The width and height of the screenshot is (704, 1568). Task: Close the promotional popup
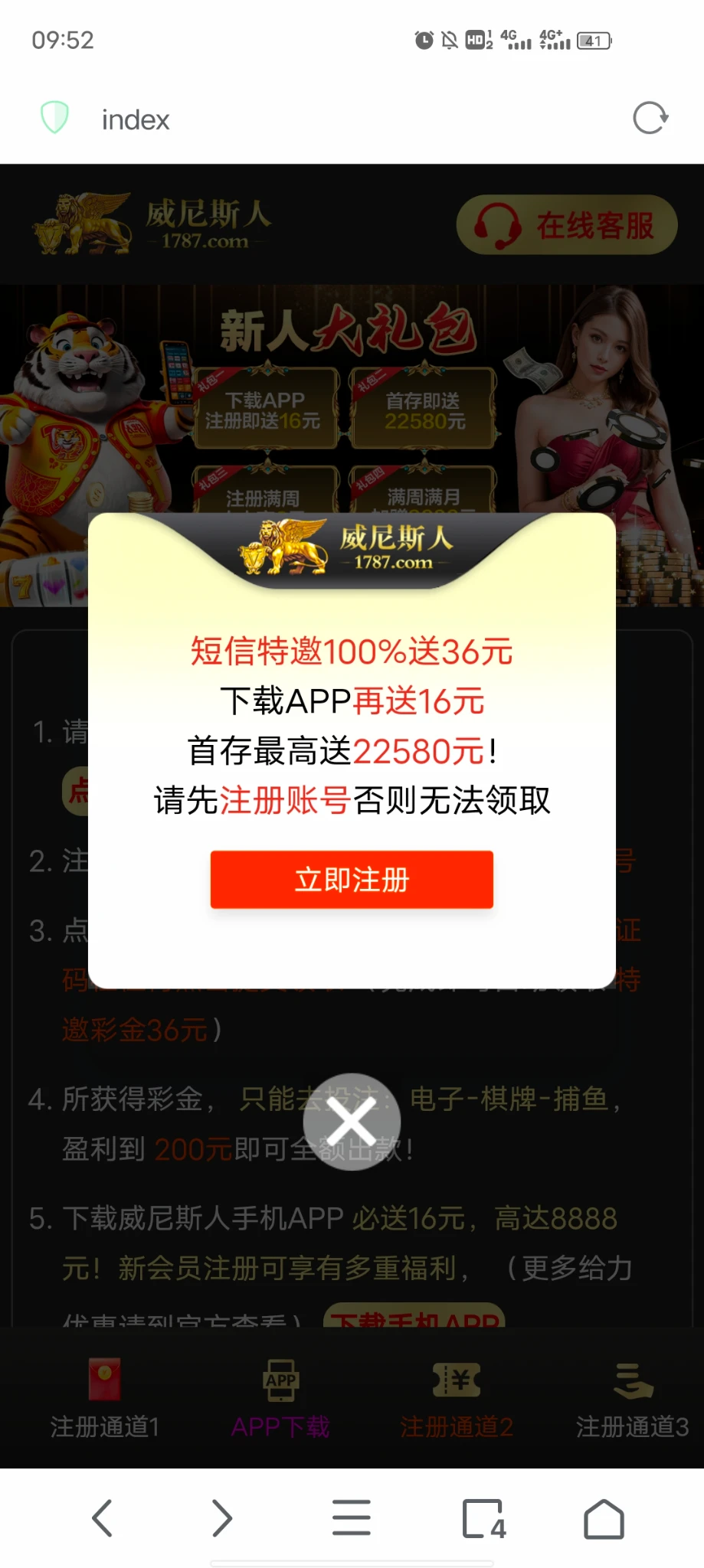point(352,1122)
